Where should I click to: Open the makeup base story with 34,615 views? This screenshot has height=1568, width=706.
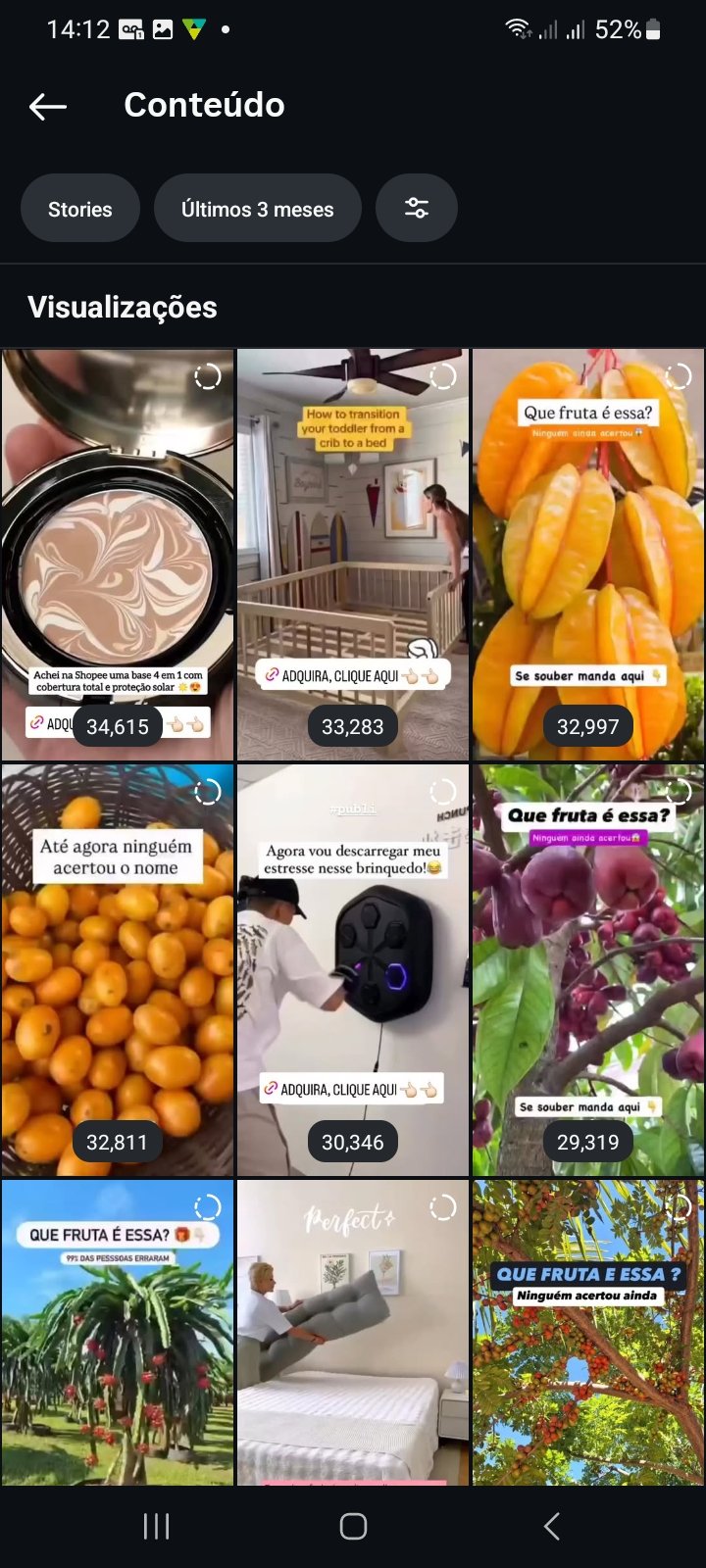tap(118, 549)
